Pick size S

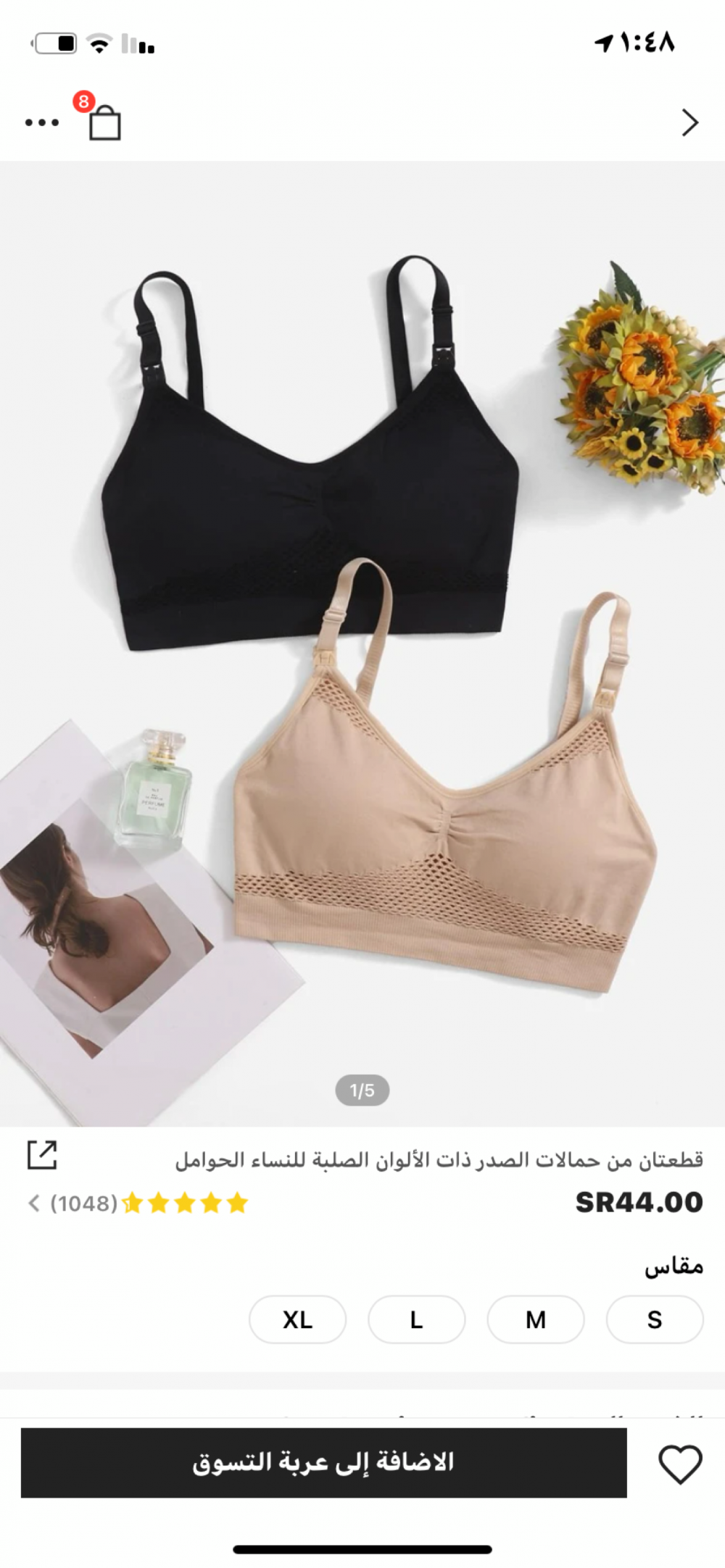coord(654,1319)
